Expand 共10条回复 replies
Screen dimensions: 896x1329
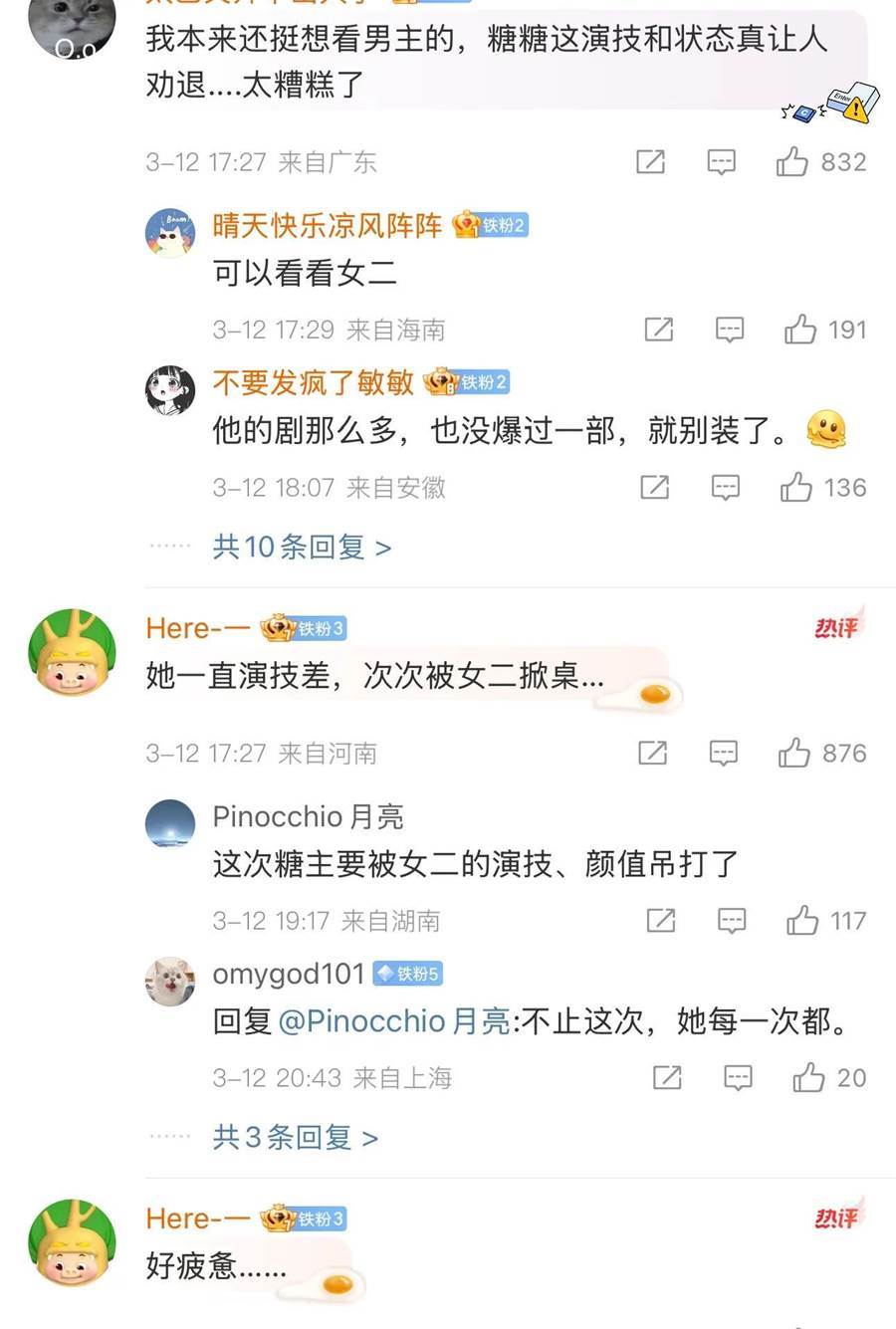(302, 547)
